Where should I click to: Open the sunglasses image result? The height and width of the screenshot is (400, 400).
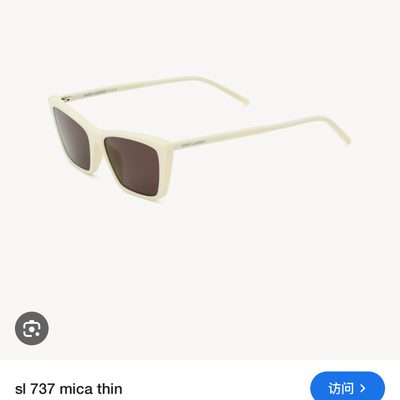[x=199, y=140]
